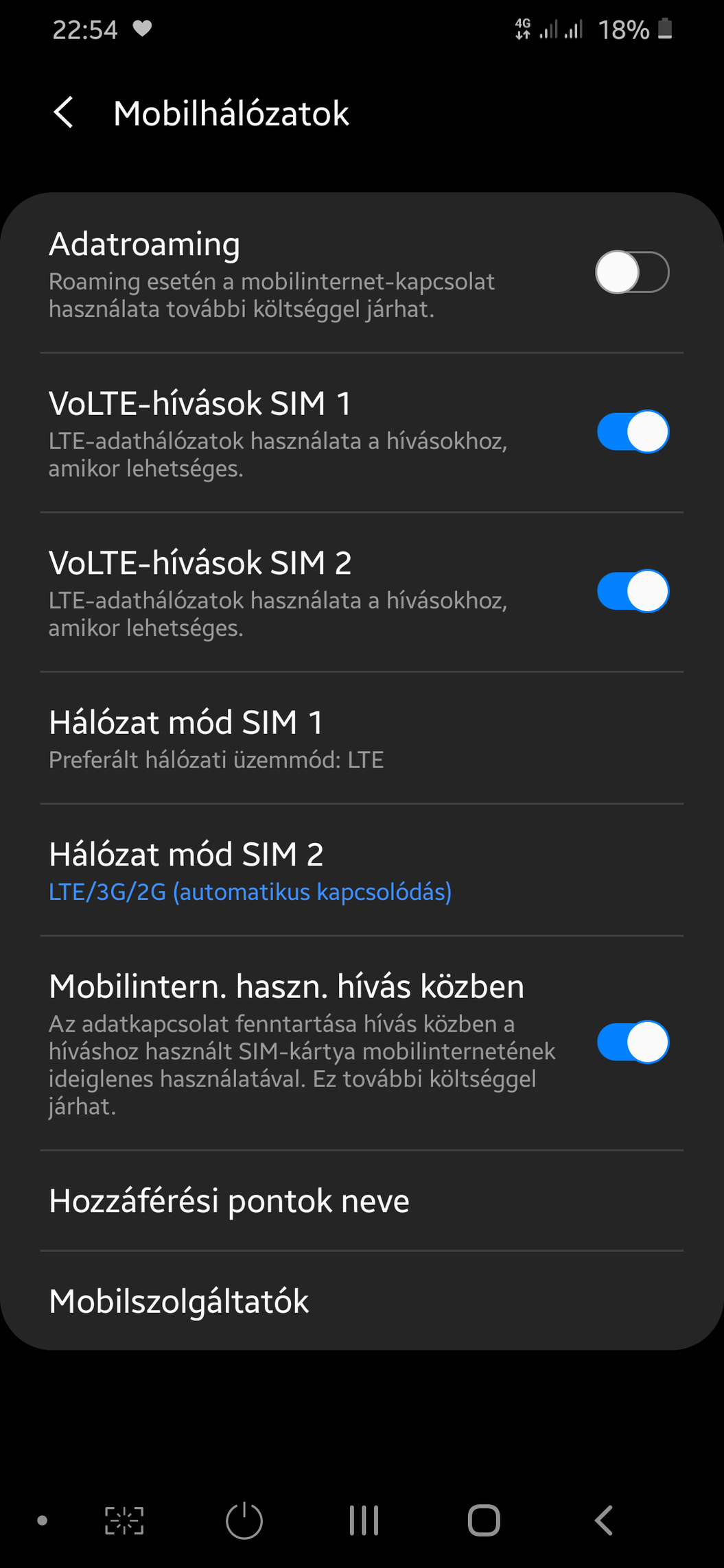Tap the screen capture icon in navigation bar
Viewport: 724px width, 1568px height.
coord(124,1520)
